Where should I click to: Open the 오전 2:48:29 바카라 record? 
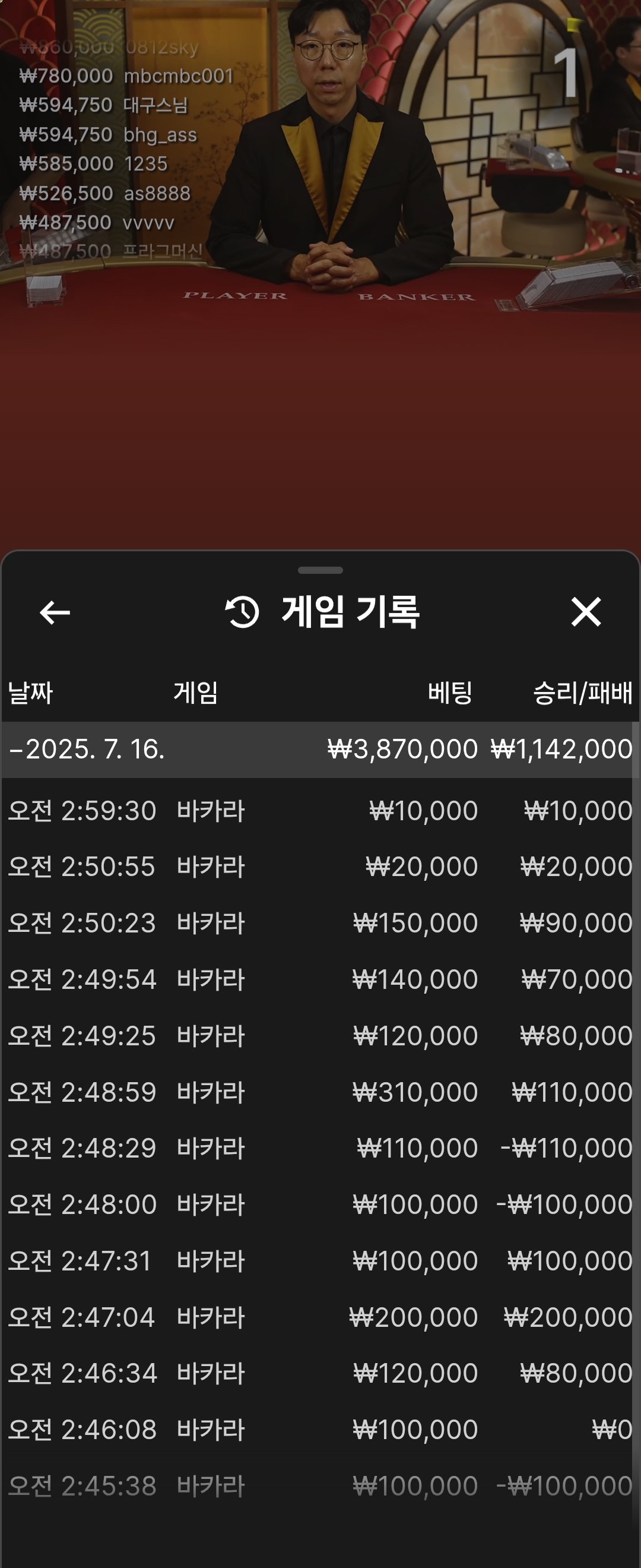pyautogui.click(x=320, y=1149)
